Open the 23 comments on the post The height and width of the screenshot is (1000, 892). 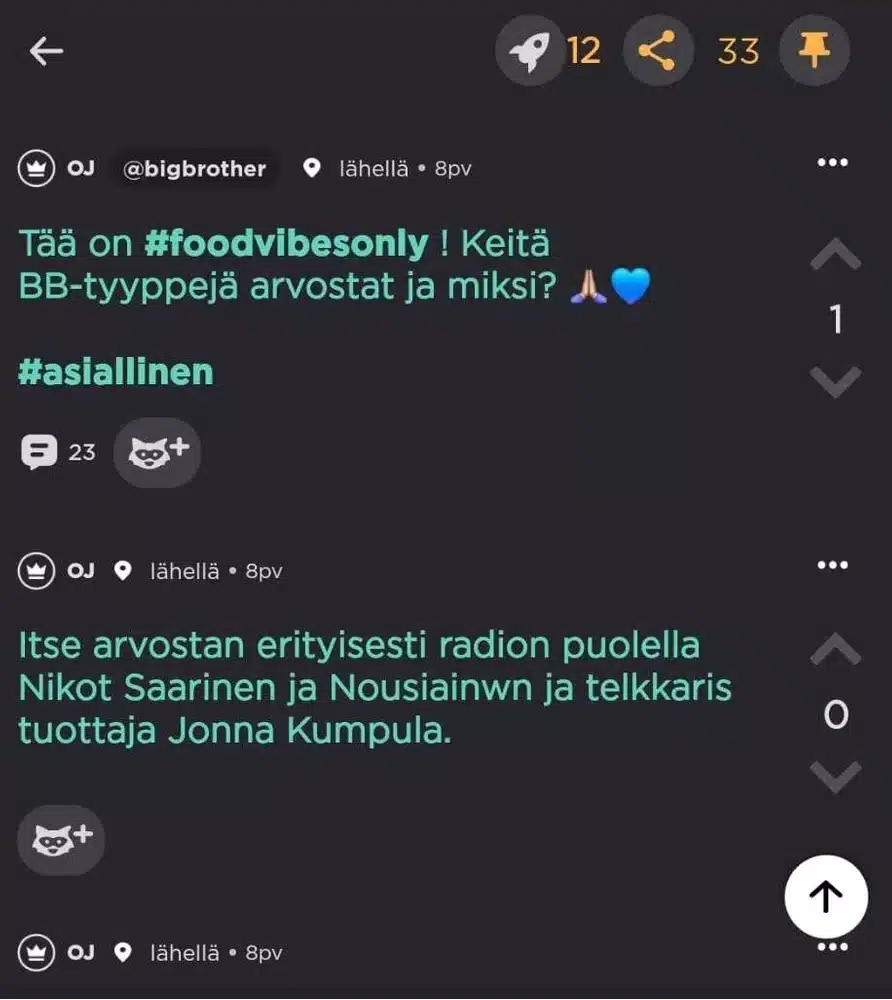(58, 452)
